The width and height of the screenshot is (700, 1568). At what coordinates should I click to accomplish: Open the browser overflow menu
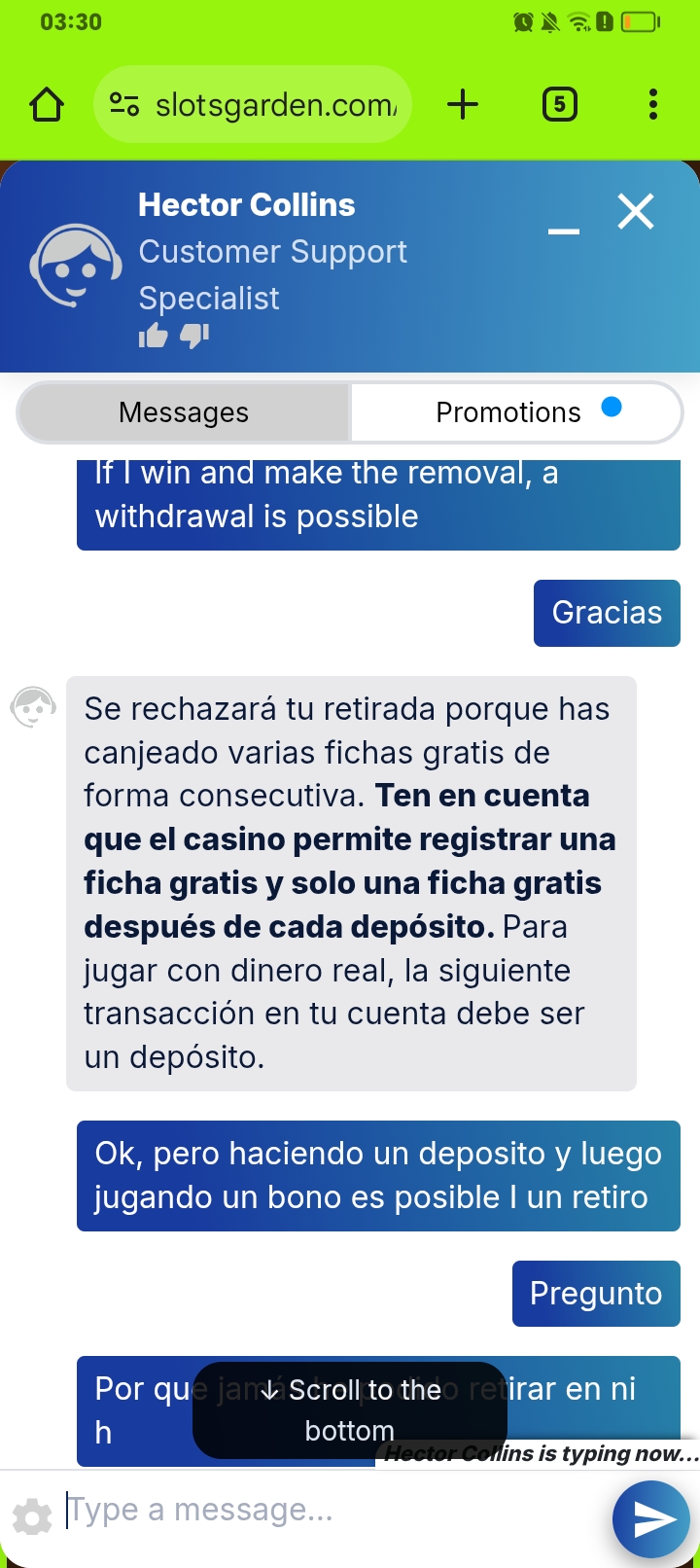click(x=652, y=104)
